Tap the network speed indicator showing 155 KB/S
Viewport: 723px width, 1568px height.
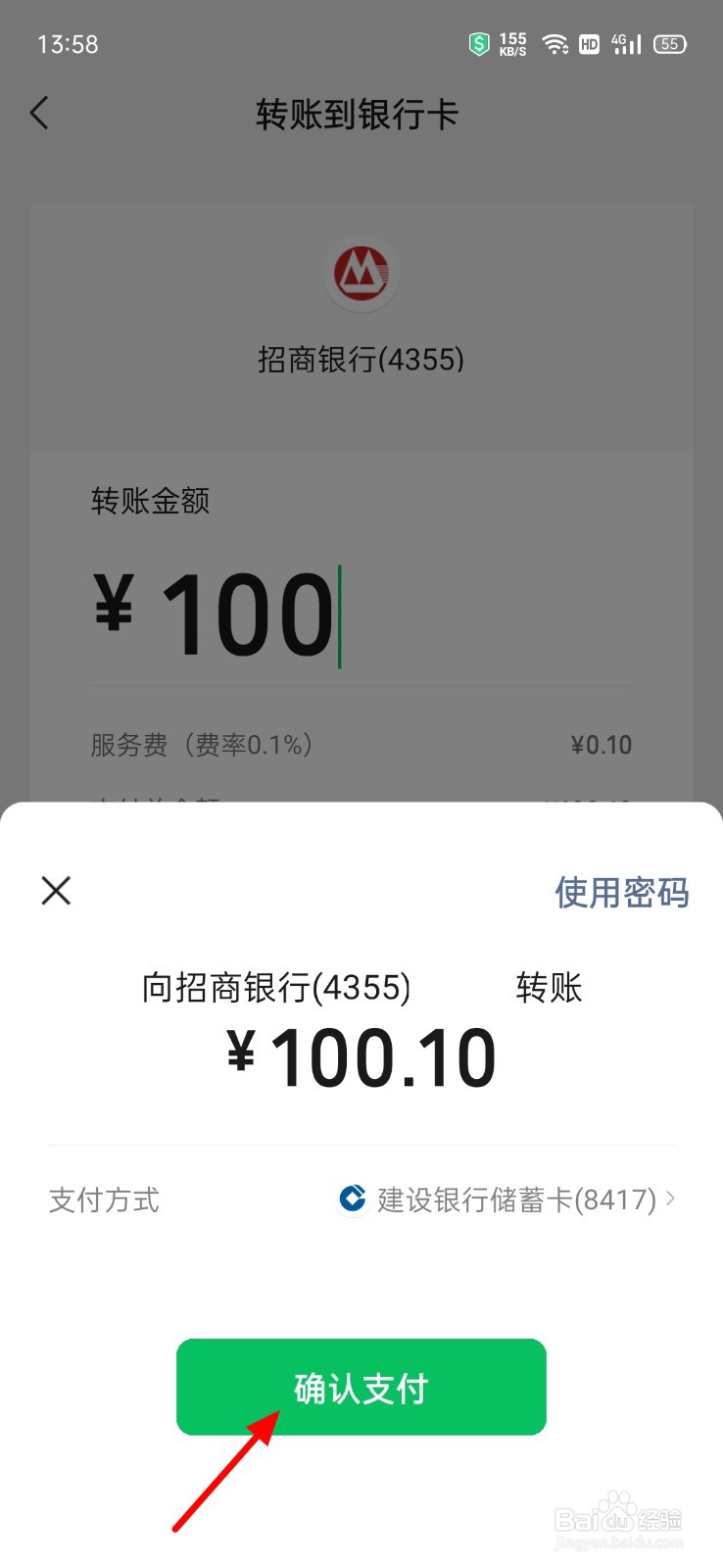pyautogui.click(x=511, y=43)
